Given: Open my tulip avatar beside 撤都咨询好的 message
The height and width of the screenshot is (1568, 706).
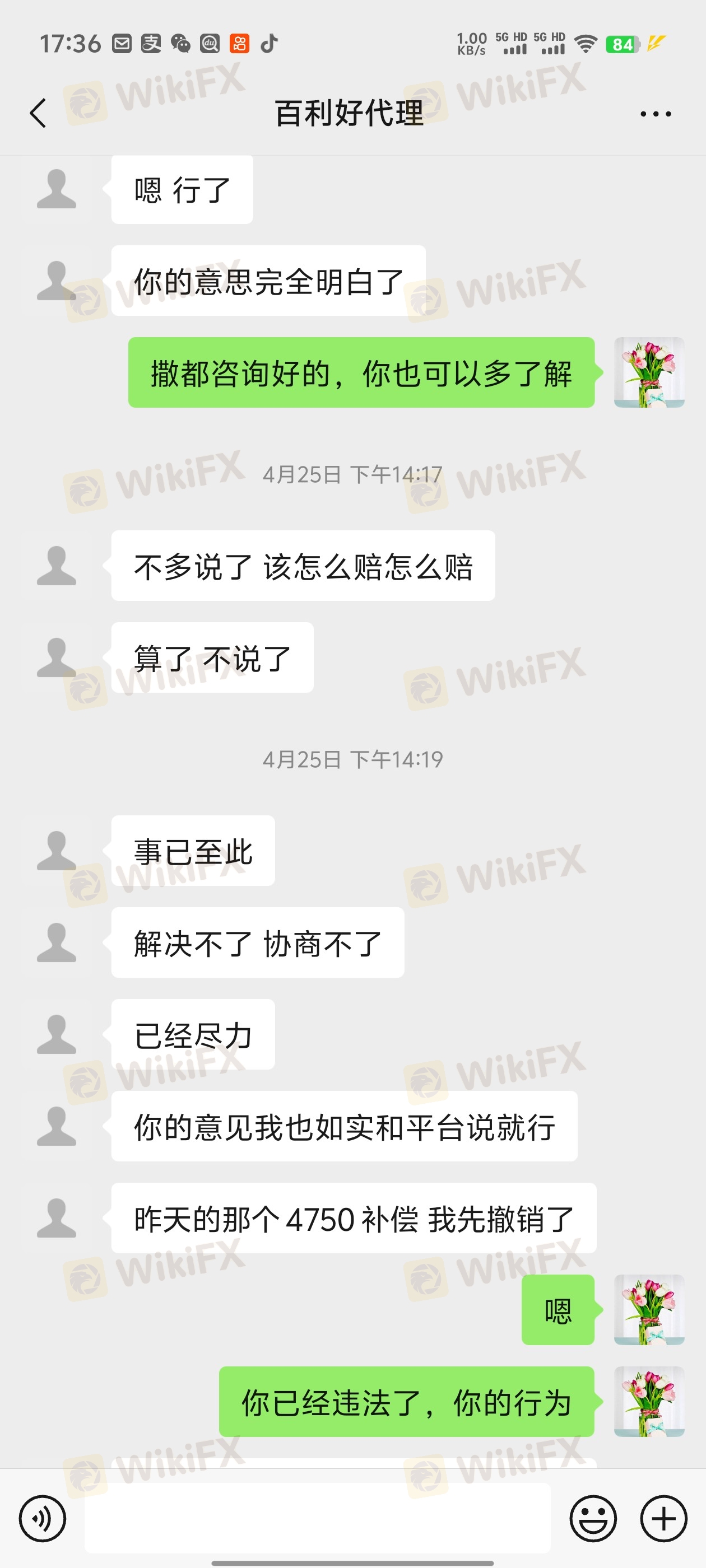Looking at the screenshot, I should coord(649,372).
